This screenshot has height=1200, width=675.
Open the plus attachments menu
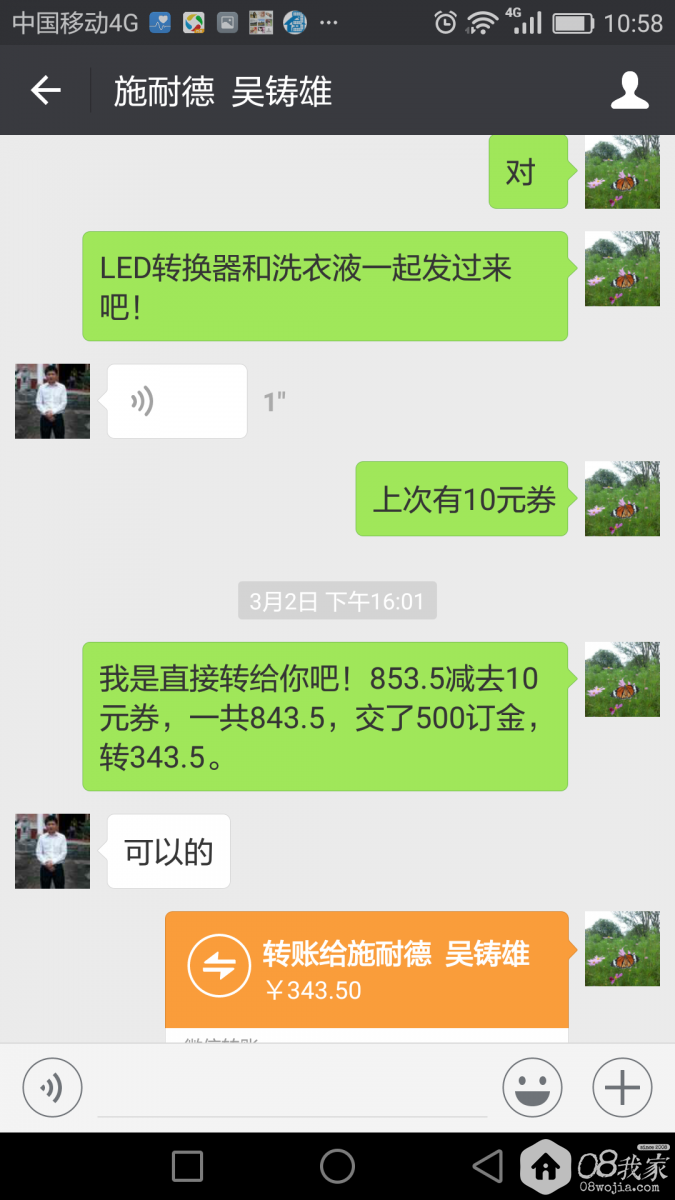[622, 1087]
